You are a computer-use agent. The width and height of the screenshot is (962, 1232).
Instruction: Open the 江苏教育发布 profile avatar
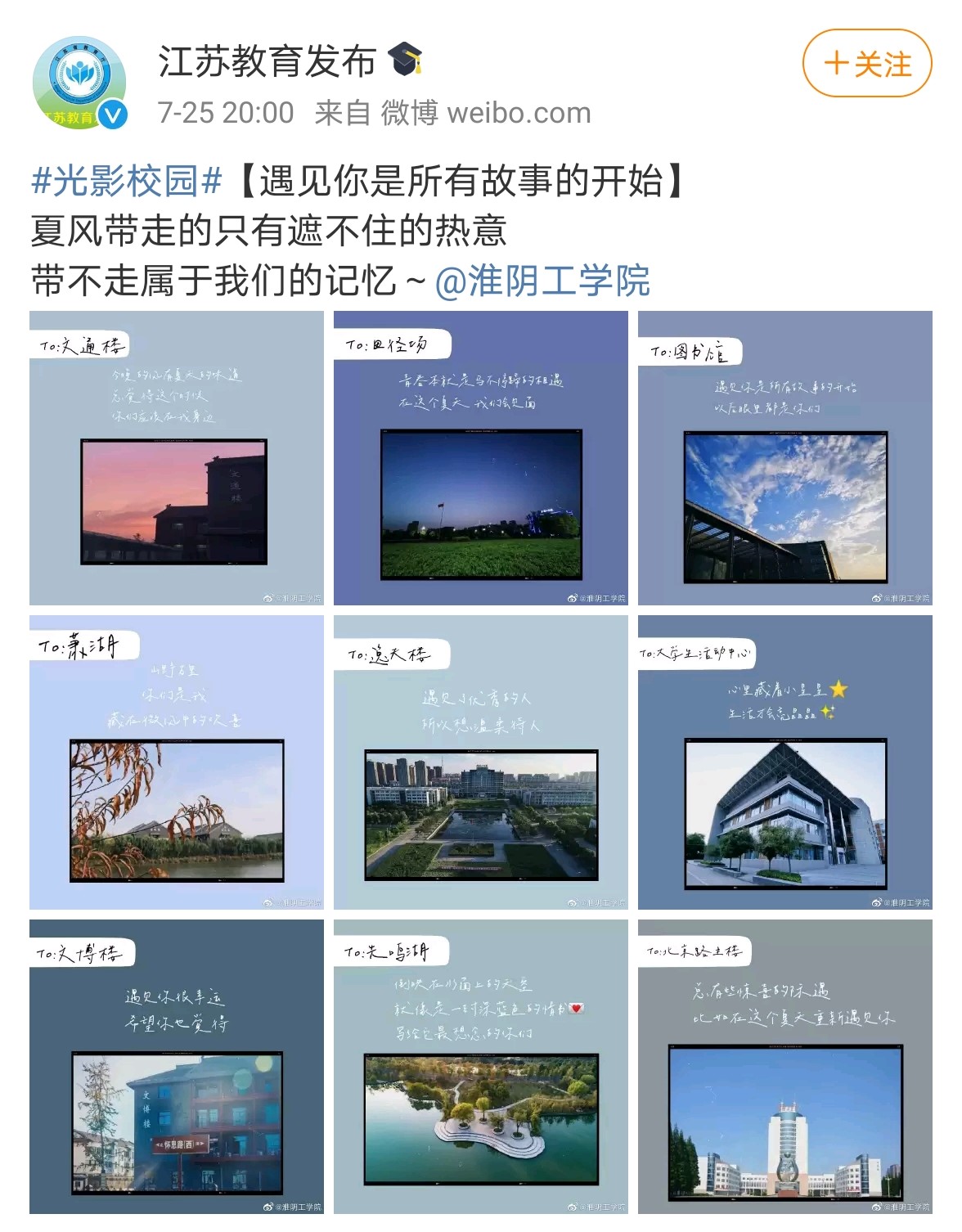79,82
